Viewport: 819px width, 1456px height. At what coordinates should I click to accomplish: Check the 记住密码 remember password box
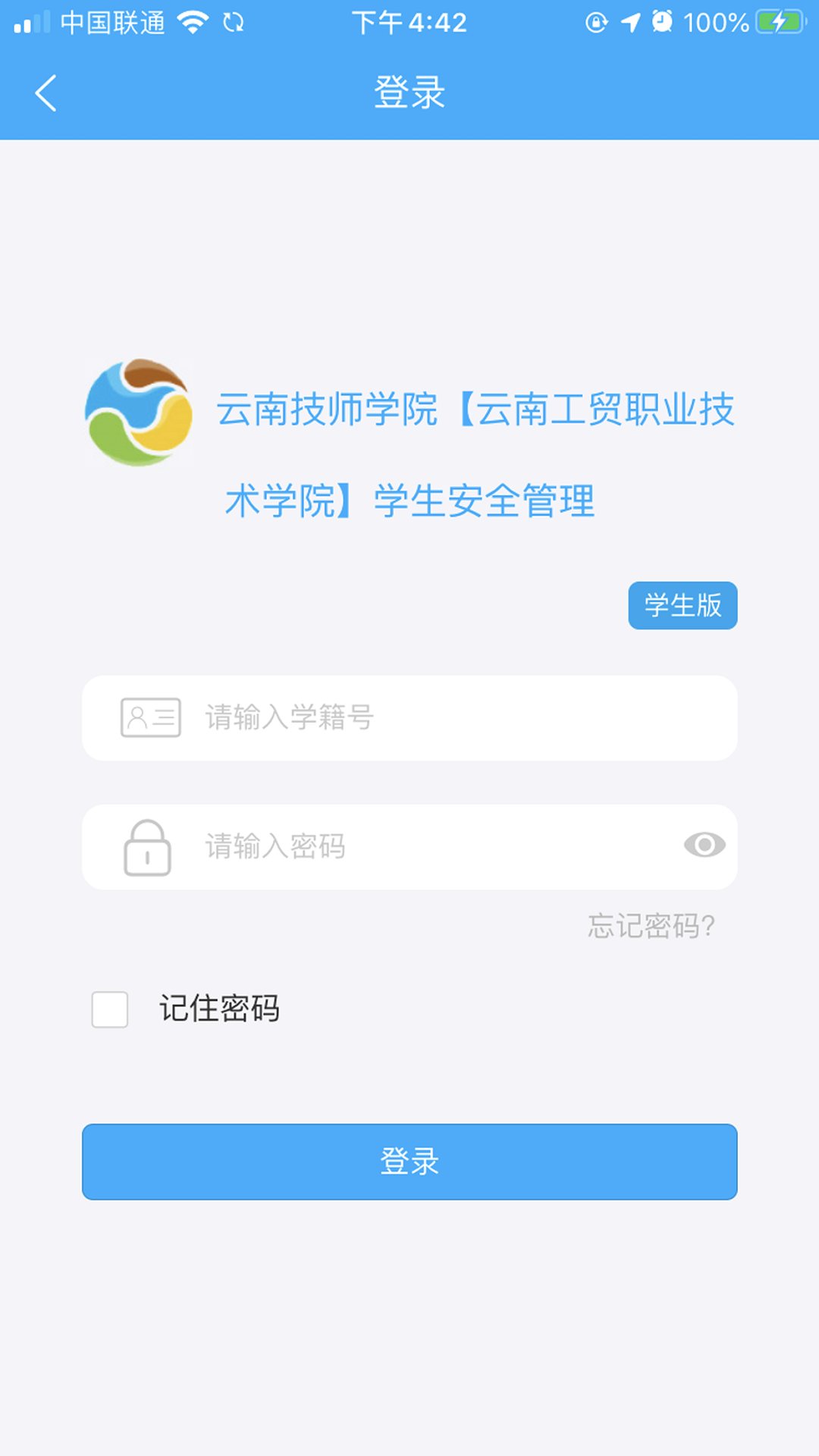click(110, 1009)
